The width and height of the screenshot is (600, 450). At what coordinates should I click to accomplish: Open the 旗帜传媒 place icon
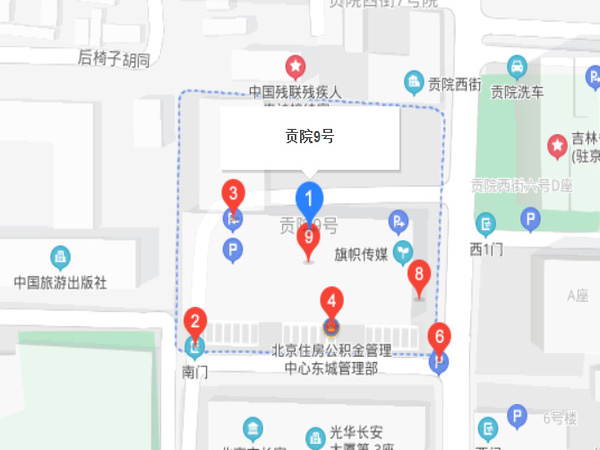(402, 252)
